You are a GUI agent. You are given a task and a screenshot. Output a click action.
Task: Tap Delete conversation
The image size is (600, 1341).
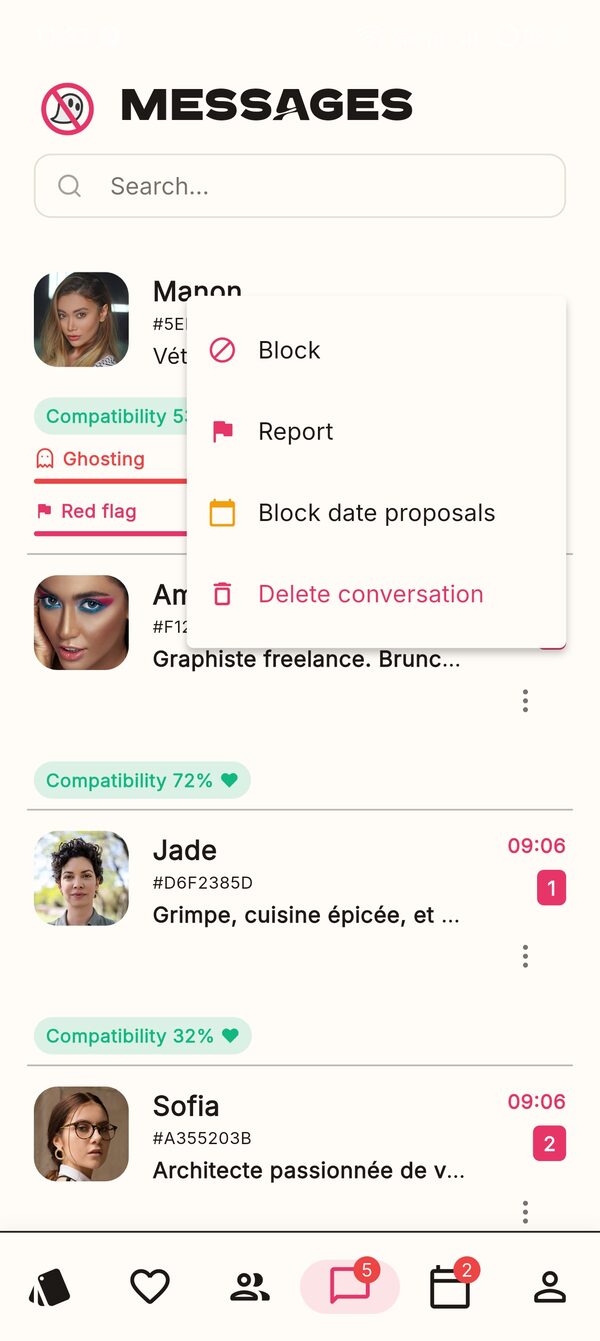click(376, 594)
